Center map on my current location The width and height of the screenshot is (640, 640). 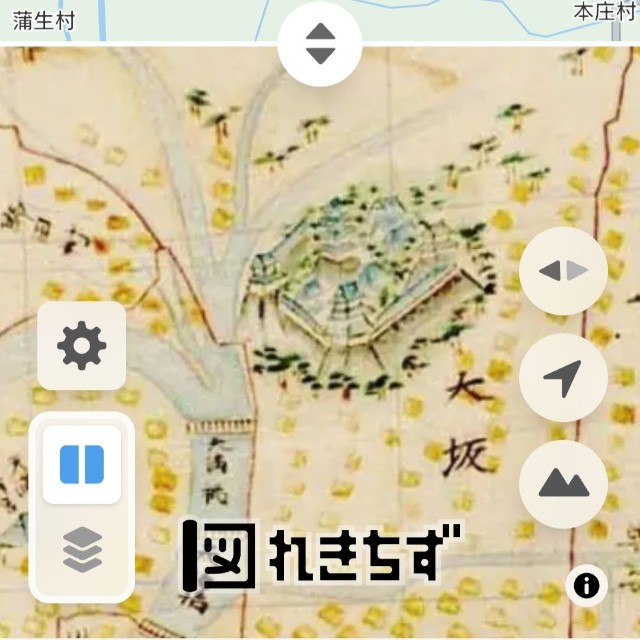click(x=563, y=378)
